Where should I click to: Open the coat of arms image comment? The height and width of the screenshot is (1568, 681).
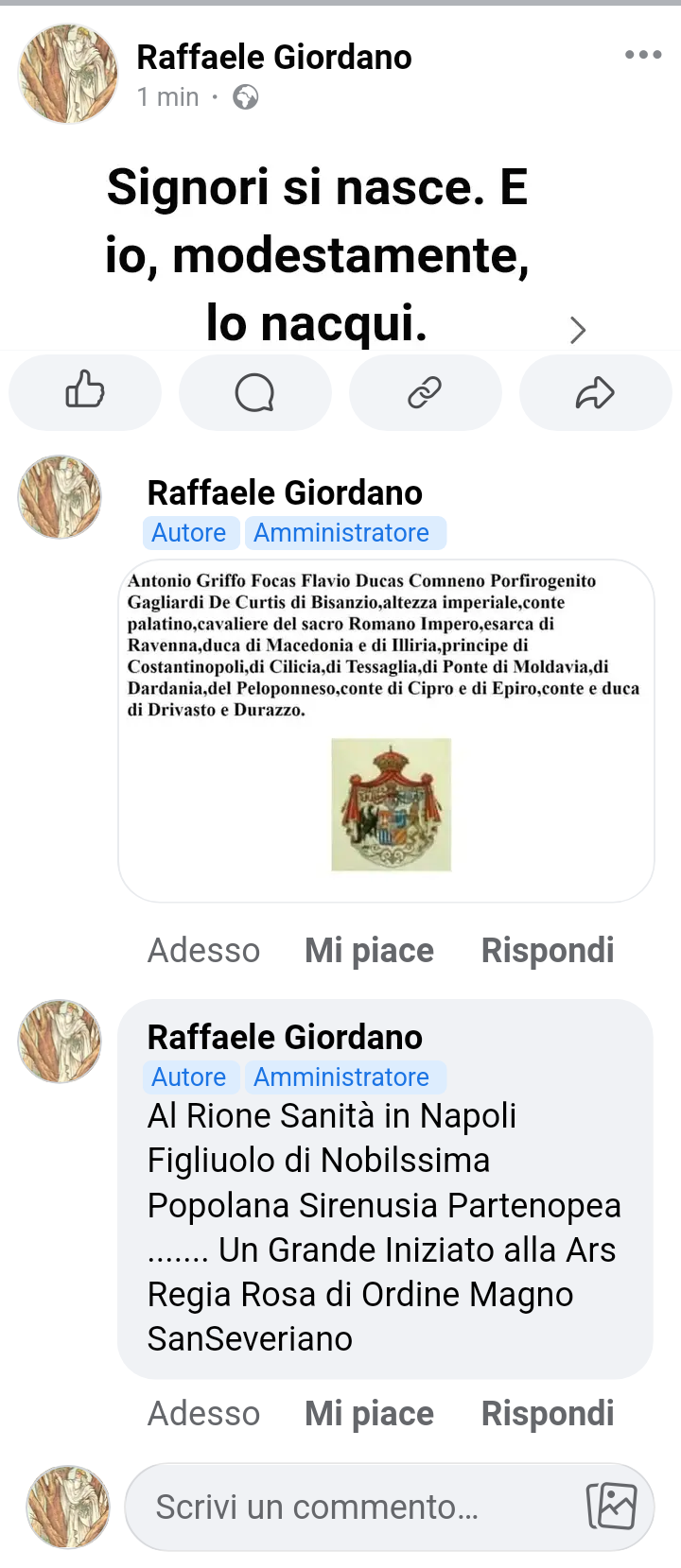coord(391,804)
